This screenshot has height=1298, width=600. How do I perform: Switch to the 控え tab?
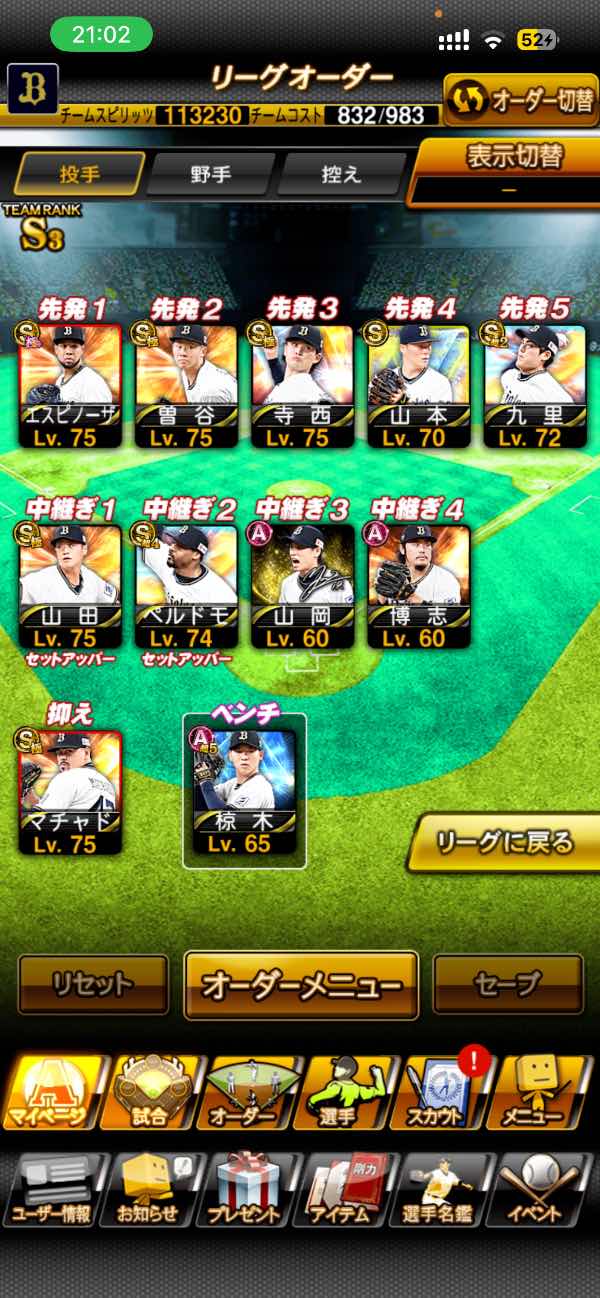(340, 174)
